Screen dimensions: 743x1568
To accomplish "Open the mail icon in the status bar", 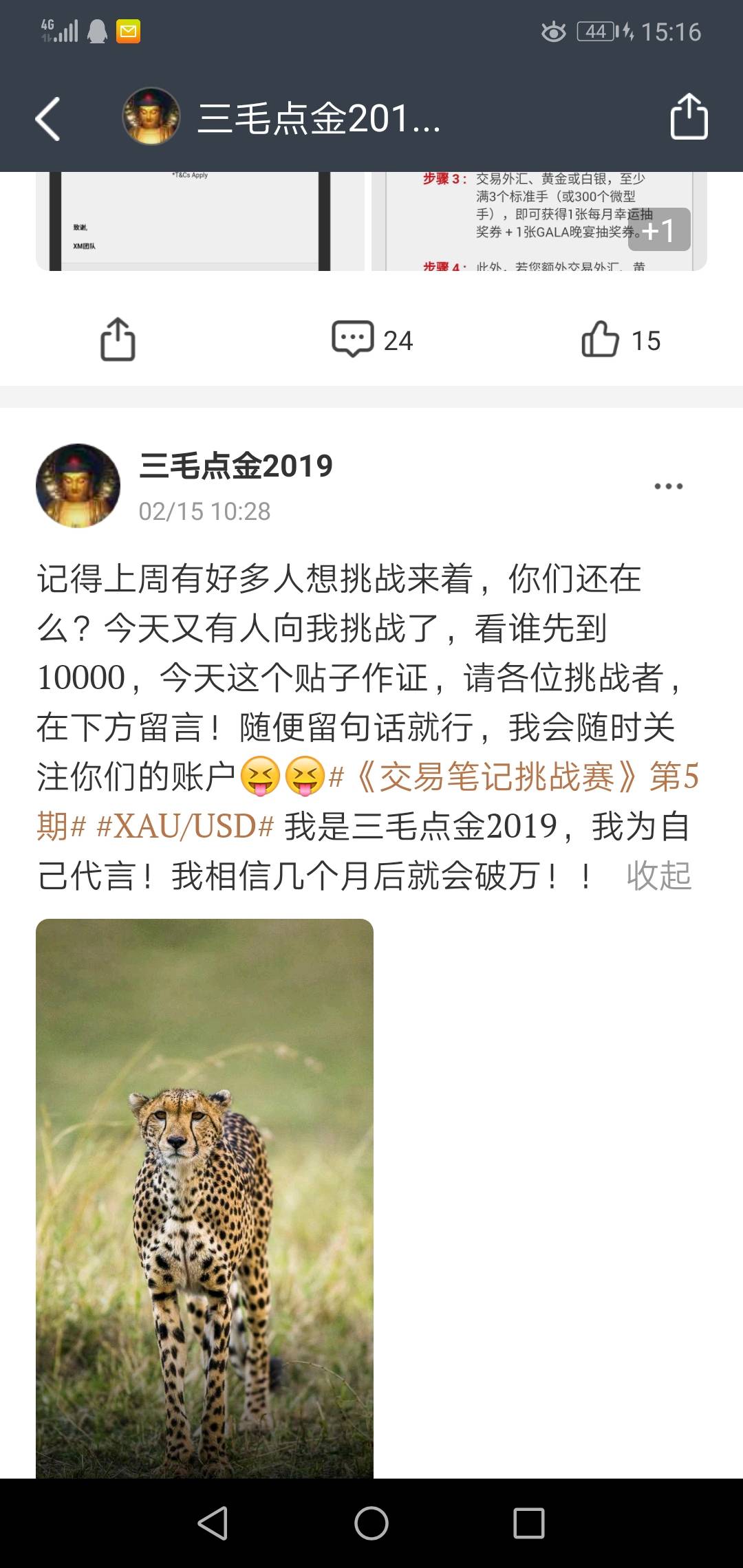I will pyautogui.click(x=129, y=30).
